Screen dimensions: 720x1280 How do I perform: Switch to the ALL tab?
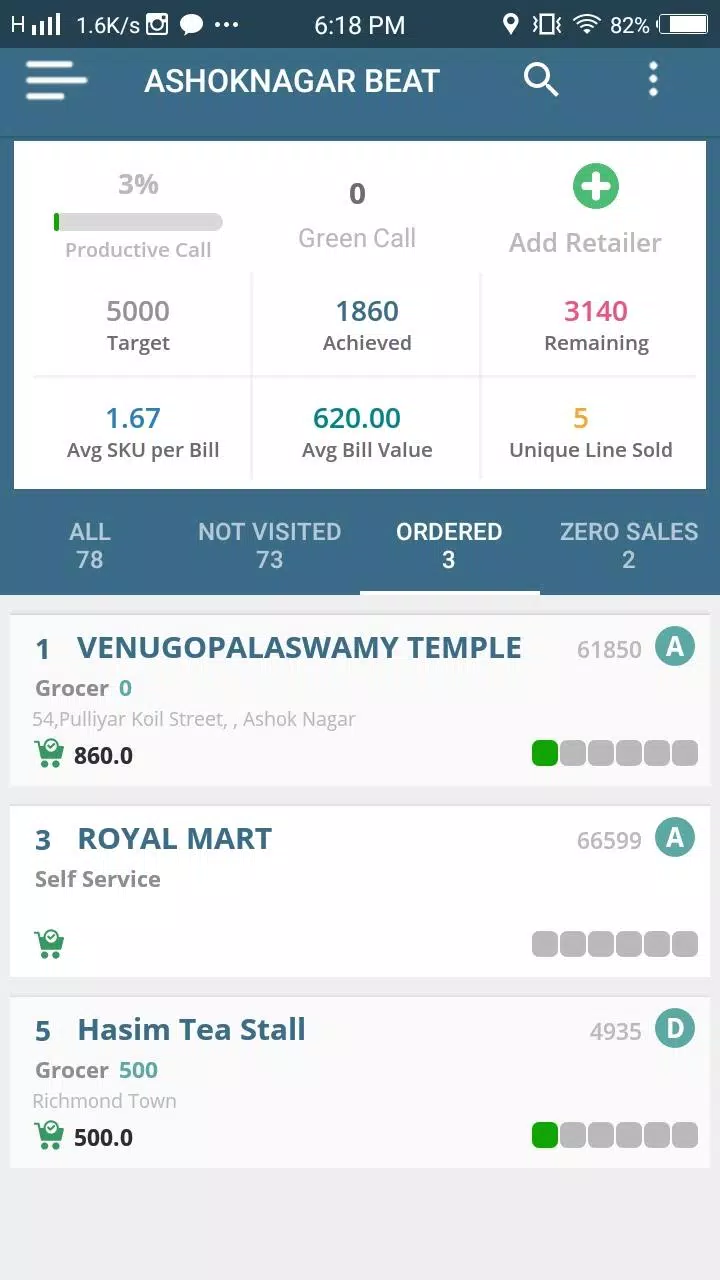click(90, 545)
